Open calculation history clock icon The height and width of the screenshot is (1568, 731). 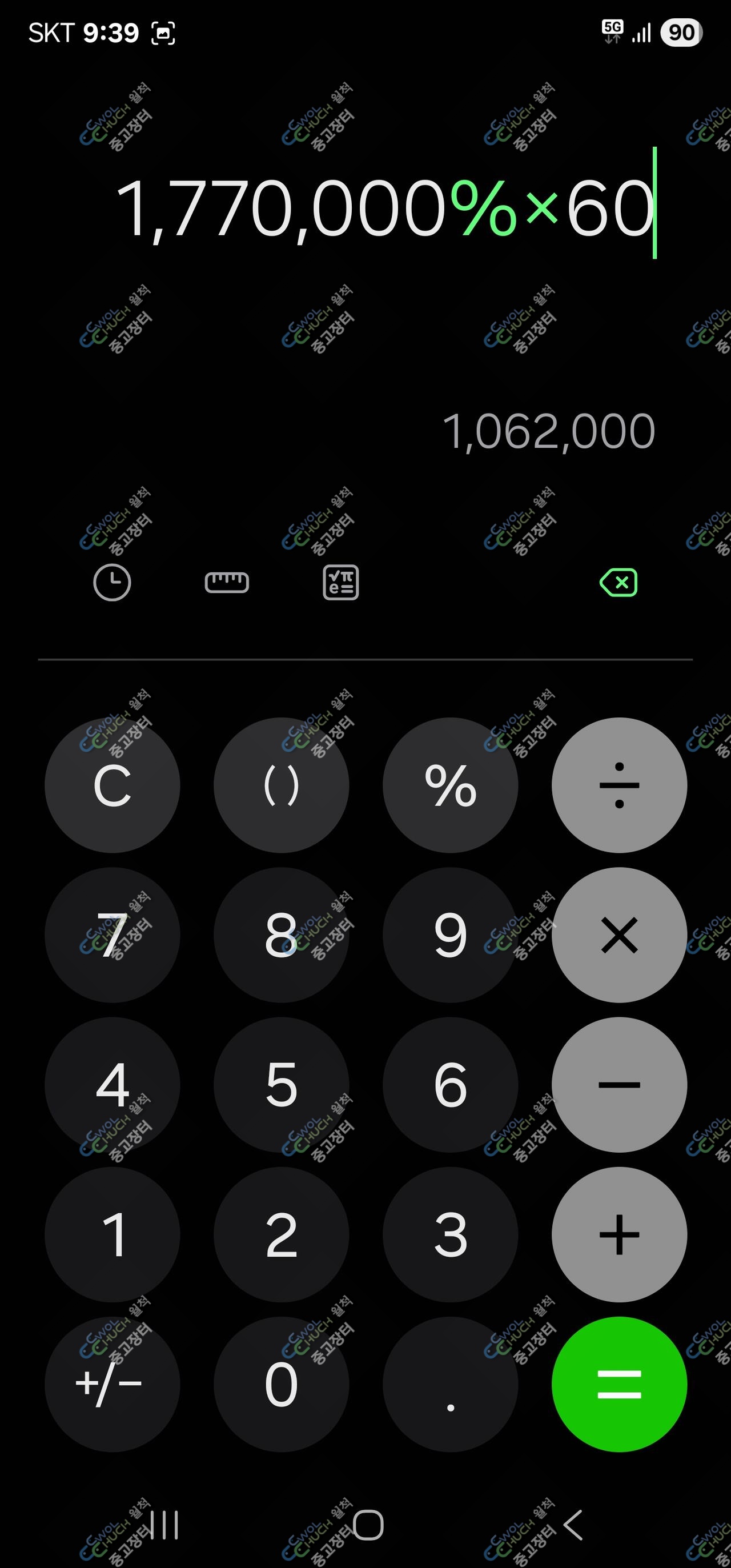tap(112, 583)
